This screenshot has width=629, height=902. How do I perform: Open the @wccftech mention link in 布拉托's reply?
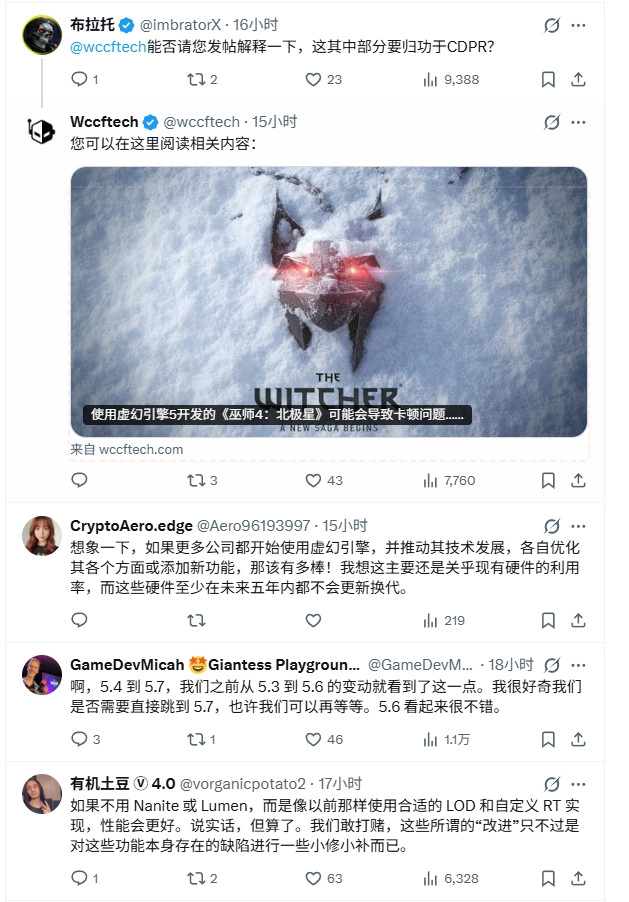[x=108, y=45]
